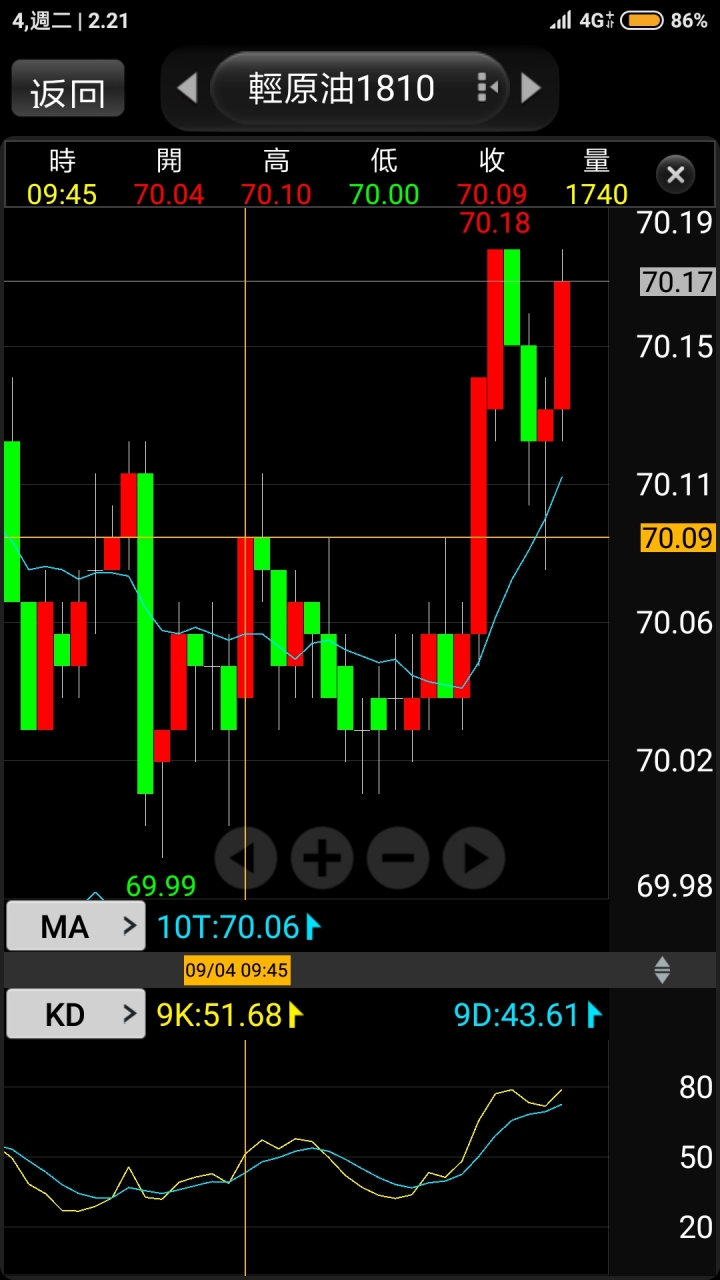Go to the previous contract arrow
This screenshot has height=1280, width=720.
[187, 88]
